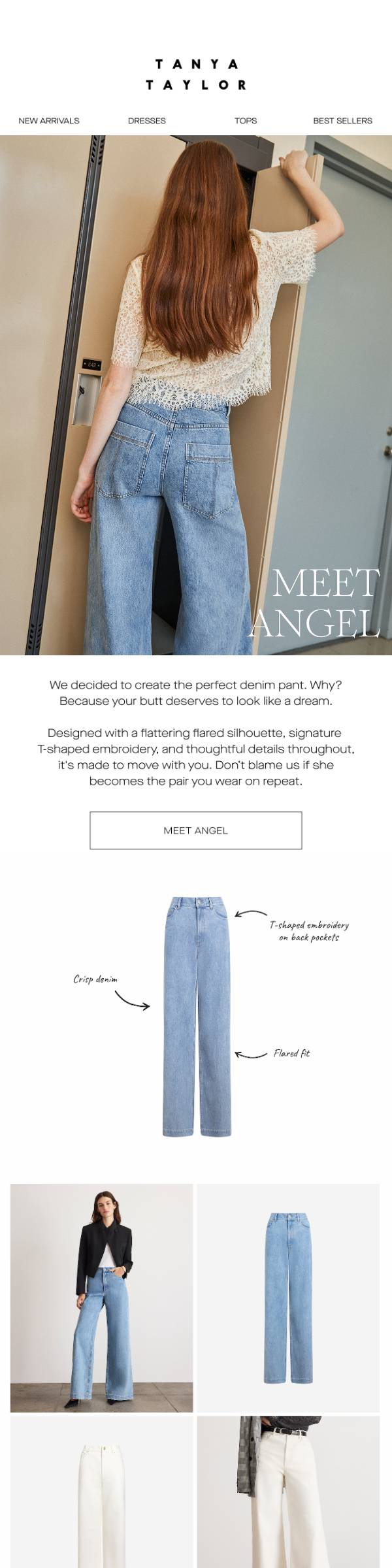The width and height of the screenshot is (392, 1568).
Task: Open the Meet Angel hero image
Action: pyautogui.click(x=196, y=395)
